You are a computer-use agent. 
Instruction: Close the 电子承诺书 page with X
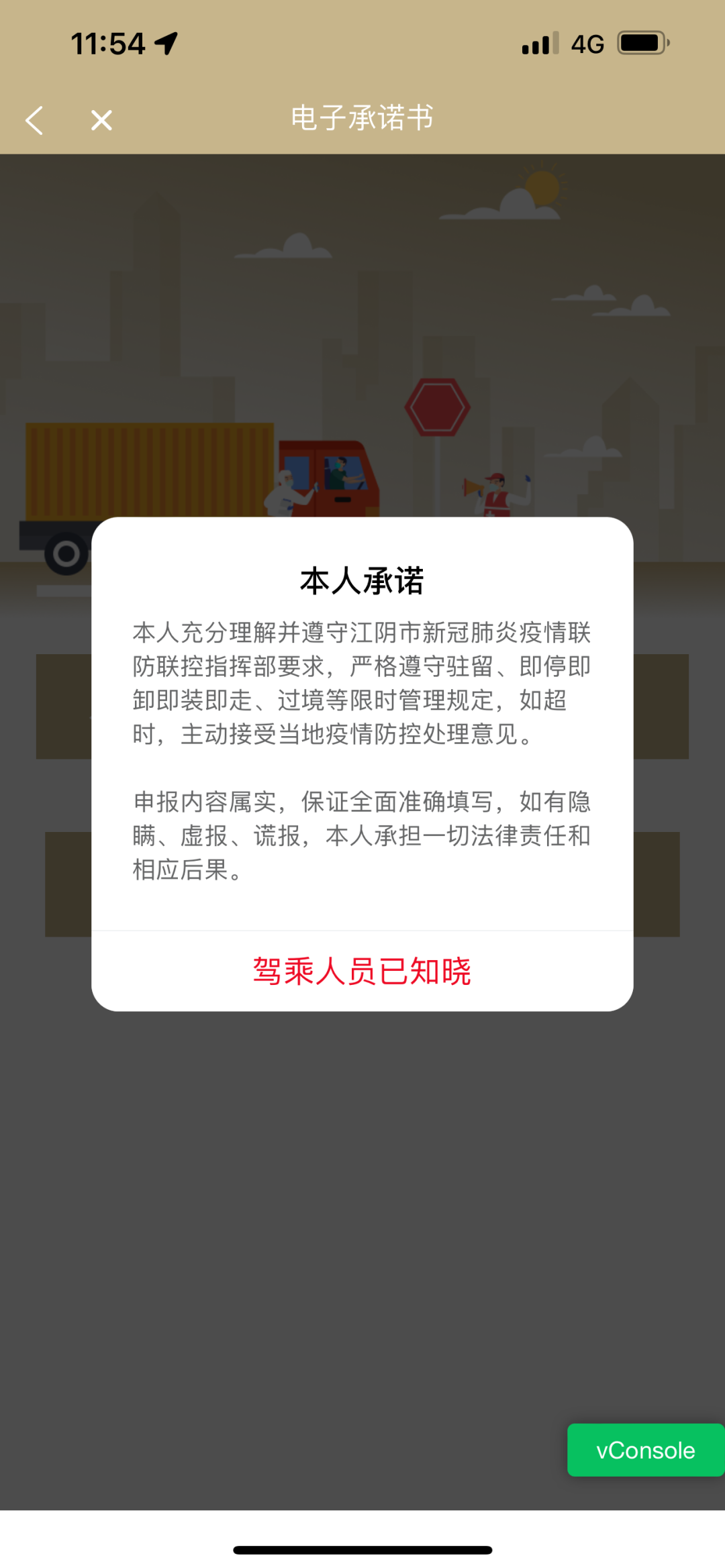[101, 121]
